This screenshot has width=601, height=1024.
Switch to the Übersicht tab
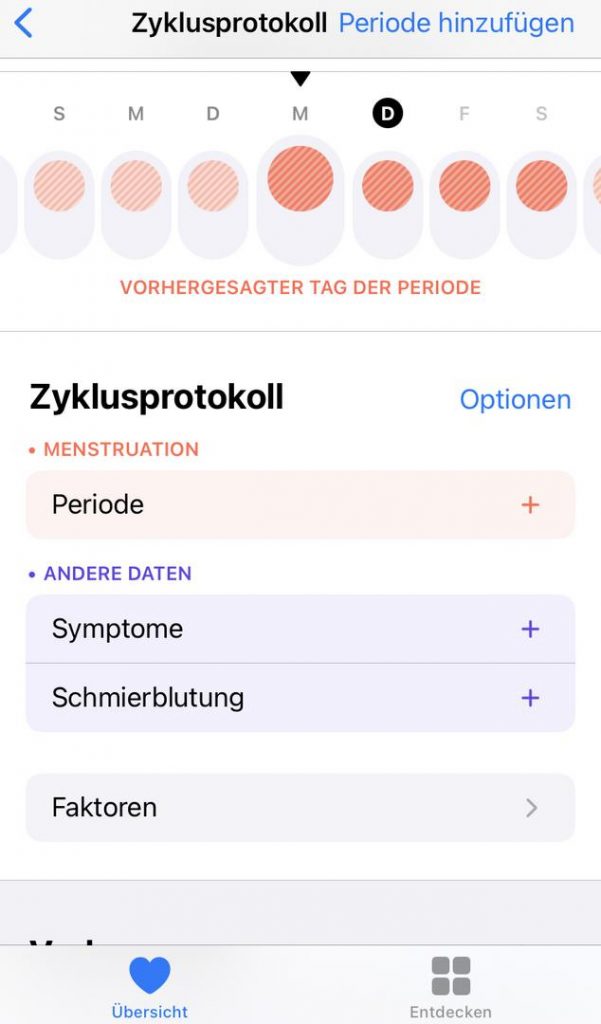click(150, 986)
